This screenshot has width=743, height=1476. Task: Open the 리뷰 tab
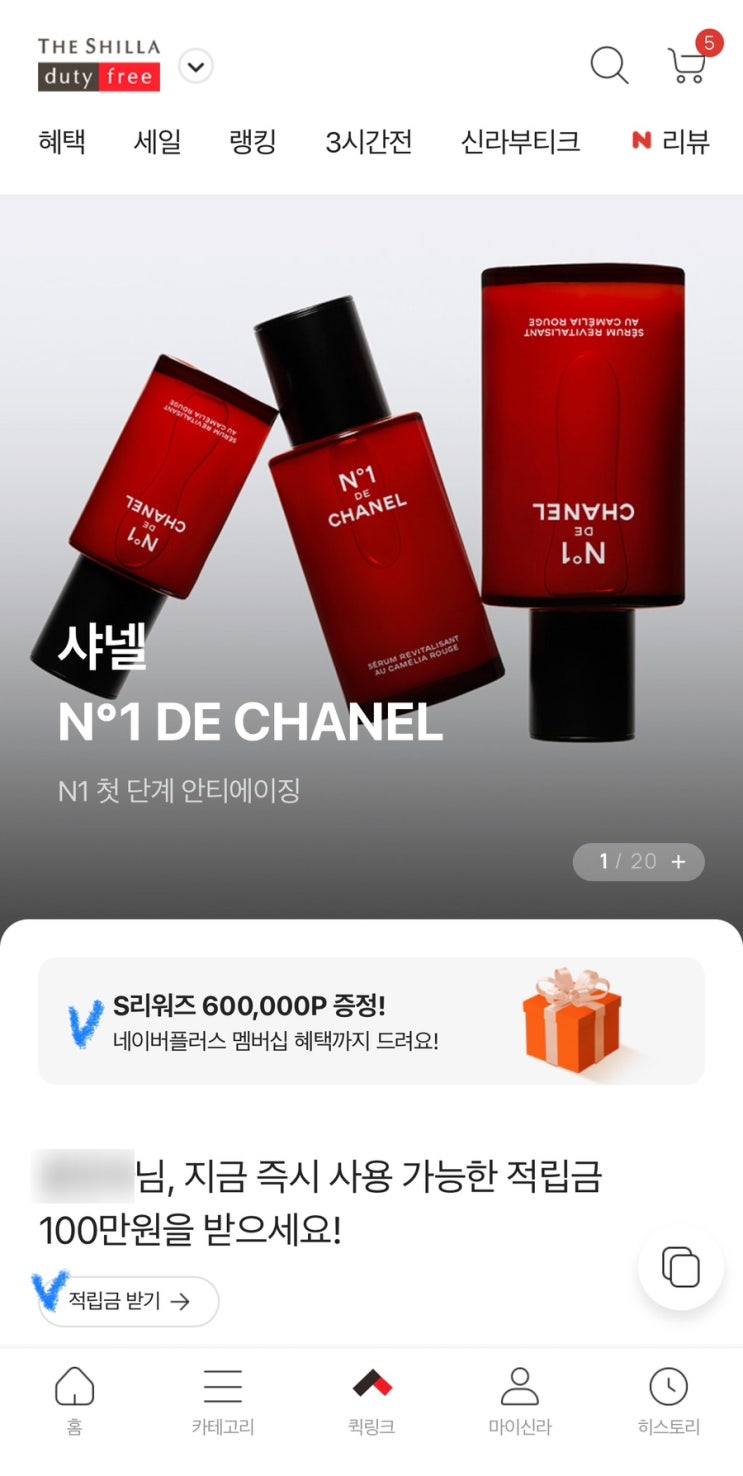(x=671, y=142)
